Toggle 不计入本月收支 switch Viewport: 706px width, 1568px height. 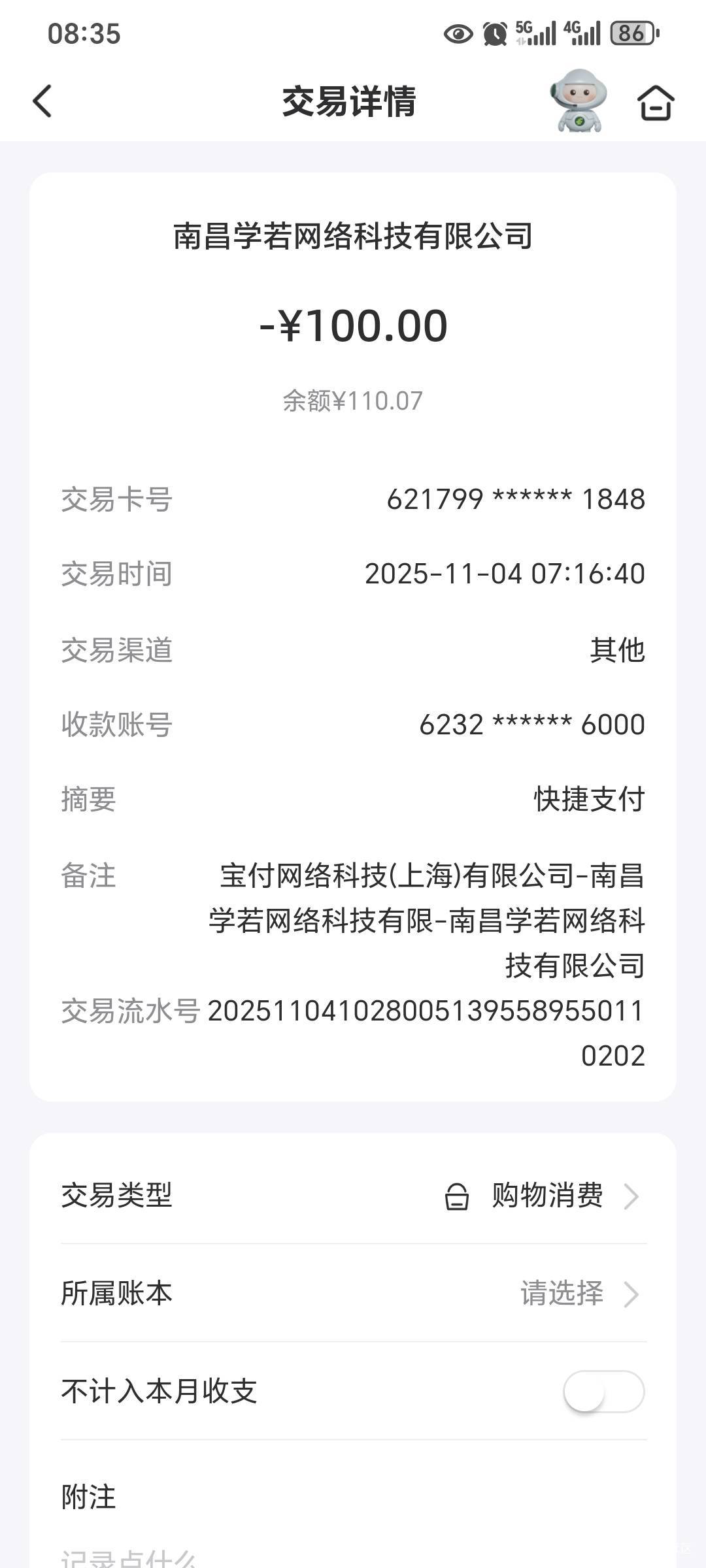[603, 1391]
